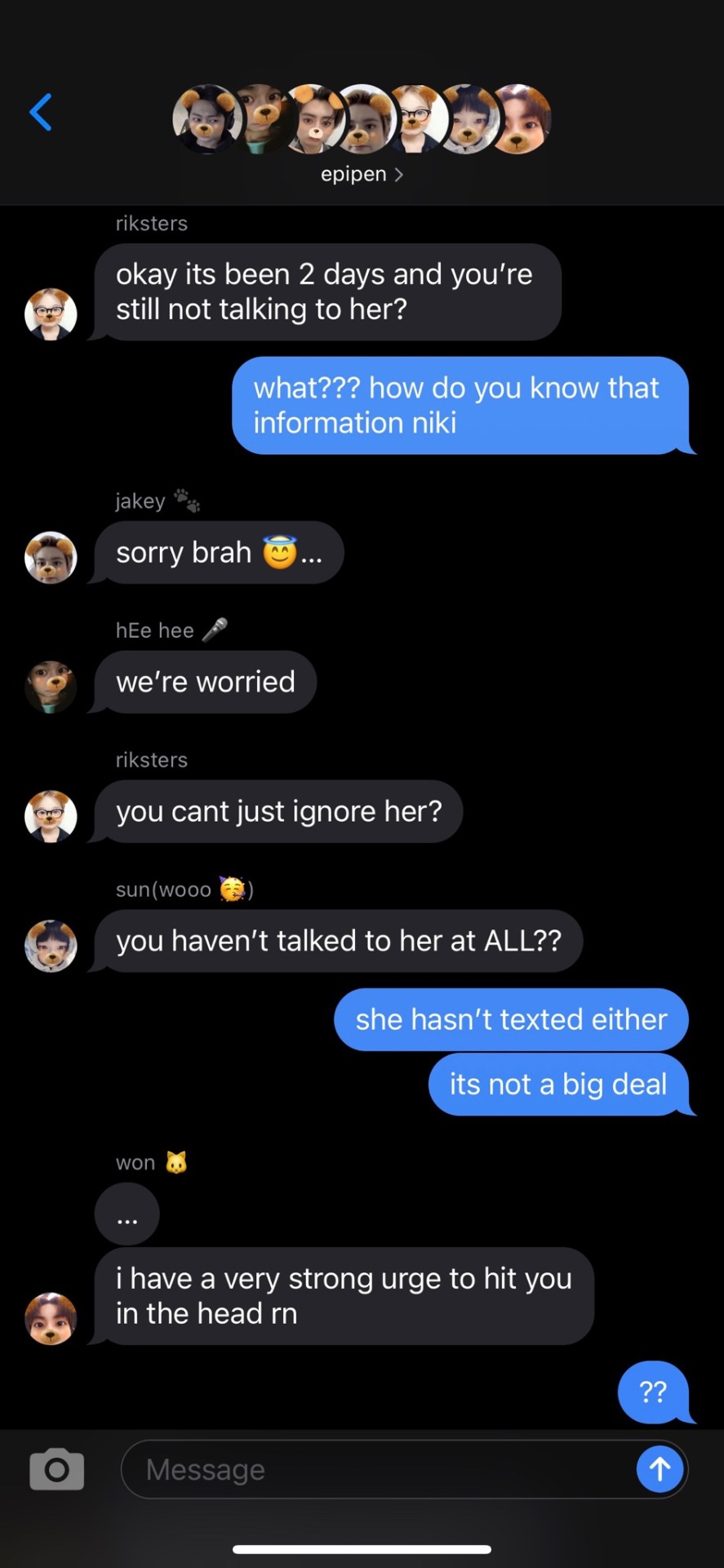The width and height of the screenshot is (724, 1568).
Task: Focus the Message text field
Action: pyautogui.click(x=375, y=1469)
